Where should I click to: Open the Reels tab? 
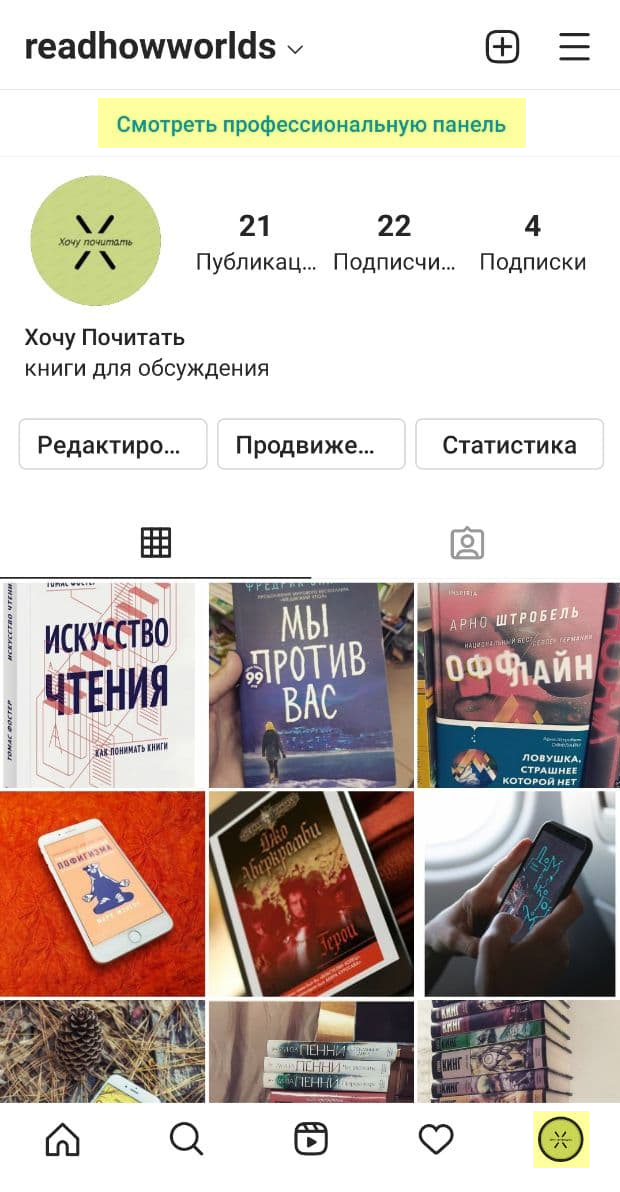pyautogui.click(x=311, y=1139)
